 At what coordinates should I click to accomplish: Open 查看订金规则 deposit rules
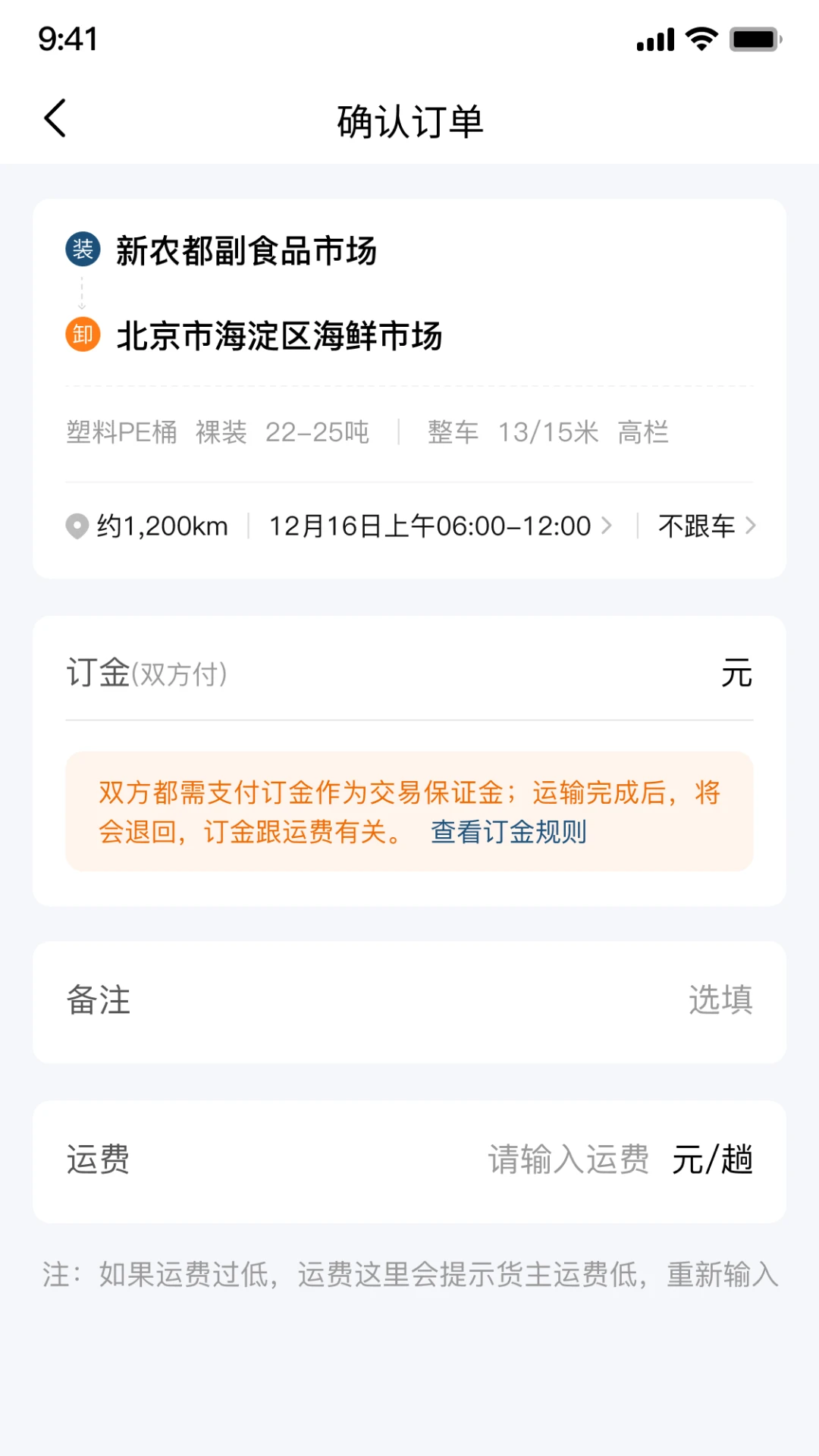508,833
